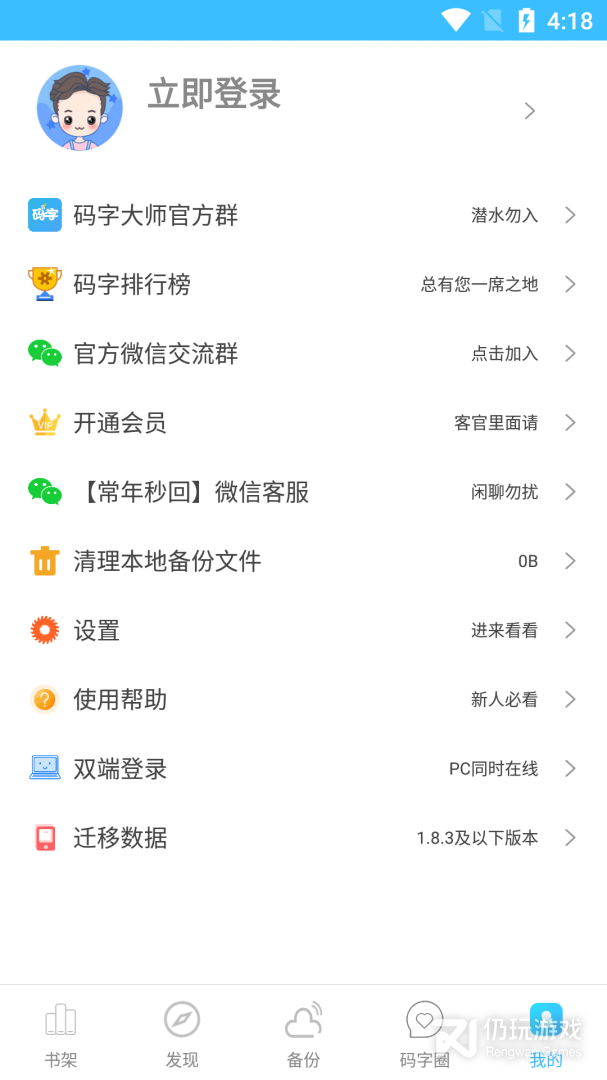Go to the 发现 tab
The image size is (607, 1080).
point(182,1034)
